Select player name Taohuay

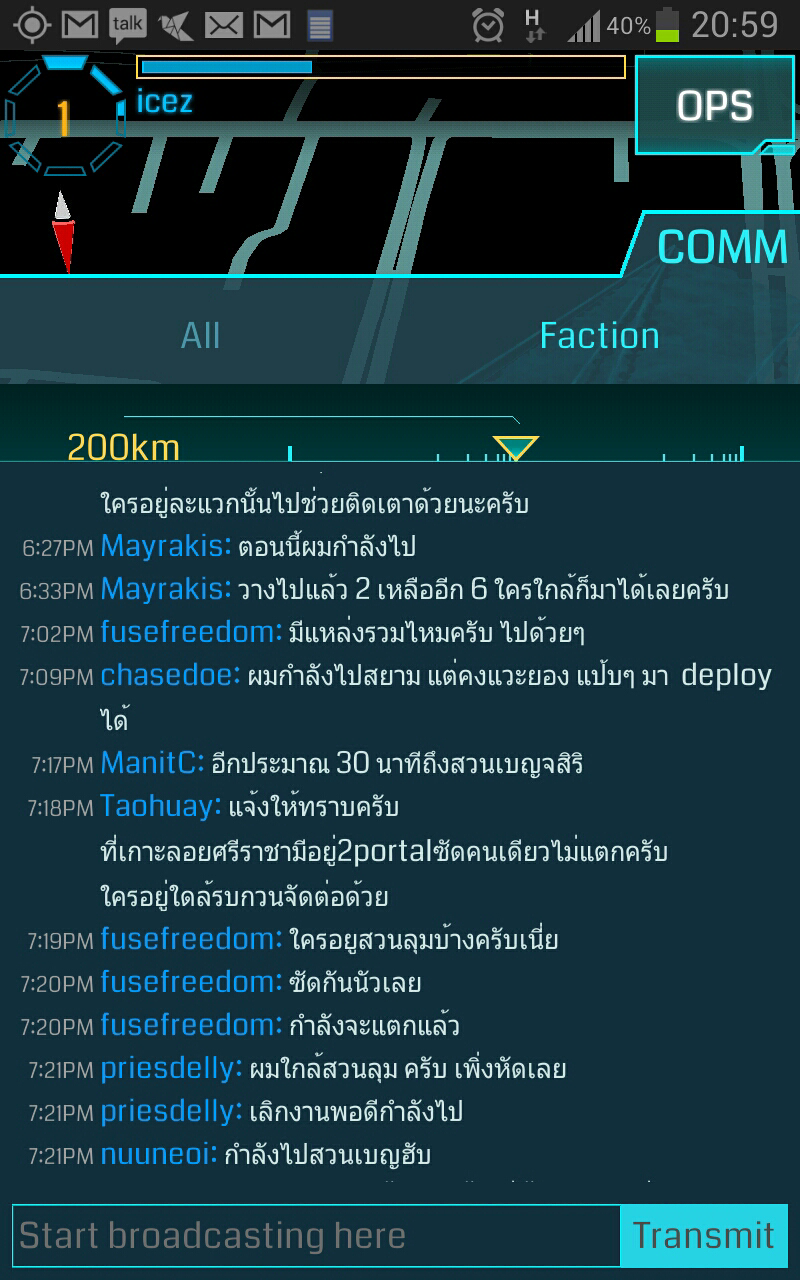[x=160, y=806]
